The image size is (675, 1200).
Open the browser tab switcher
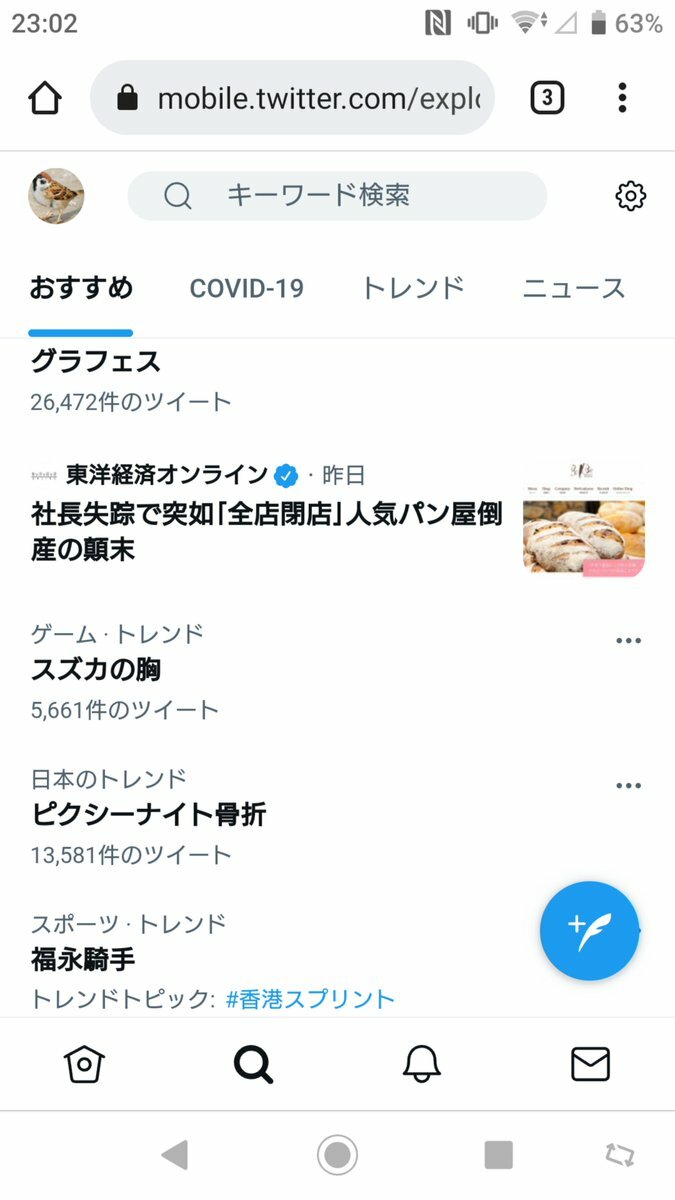click(547, 98)
